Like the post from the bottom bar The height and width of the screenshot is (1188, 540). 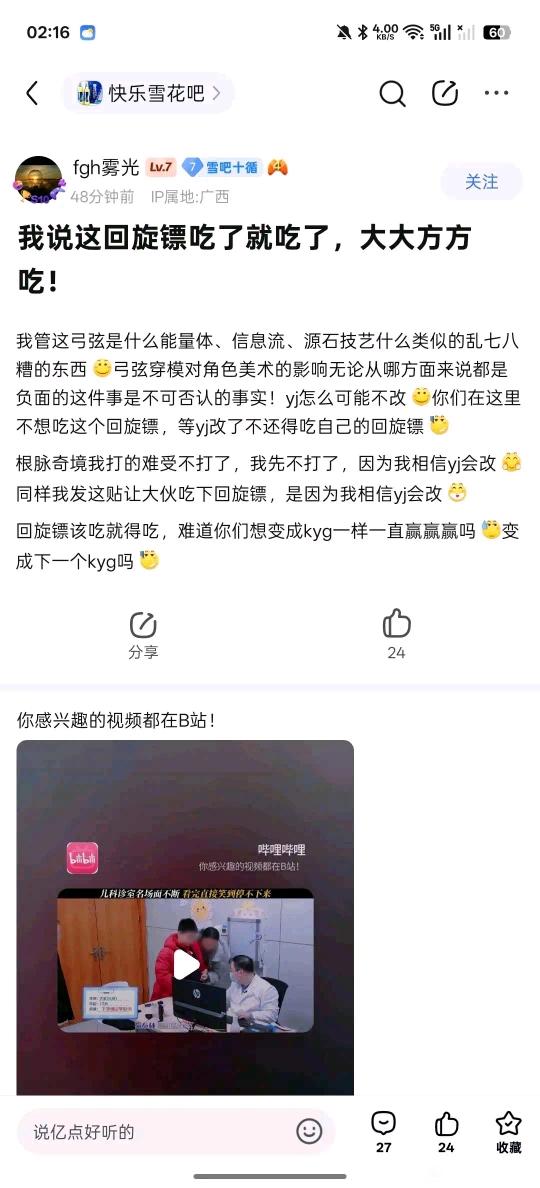click(x=446, y=1132)
